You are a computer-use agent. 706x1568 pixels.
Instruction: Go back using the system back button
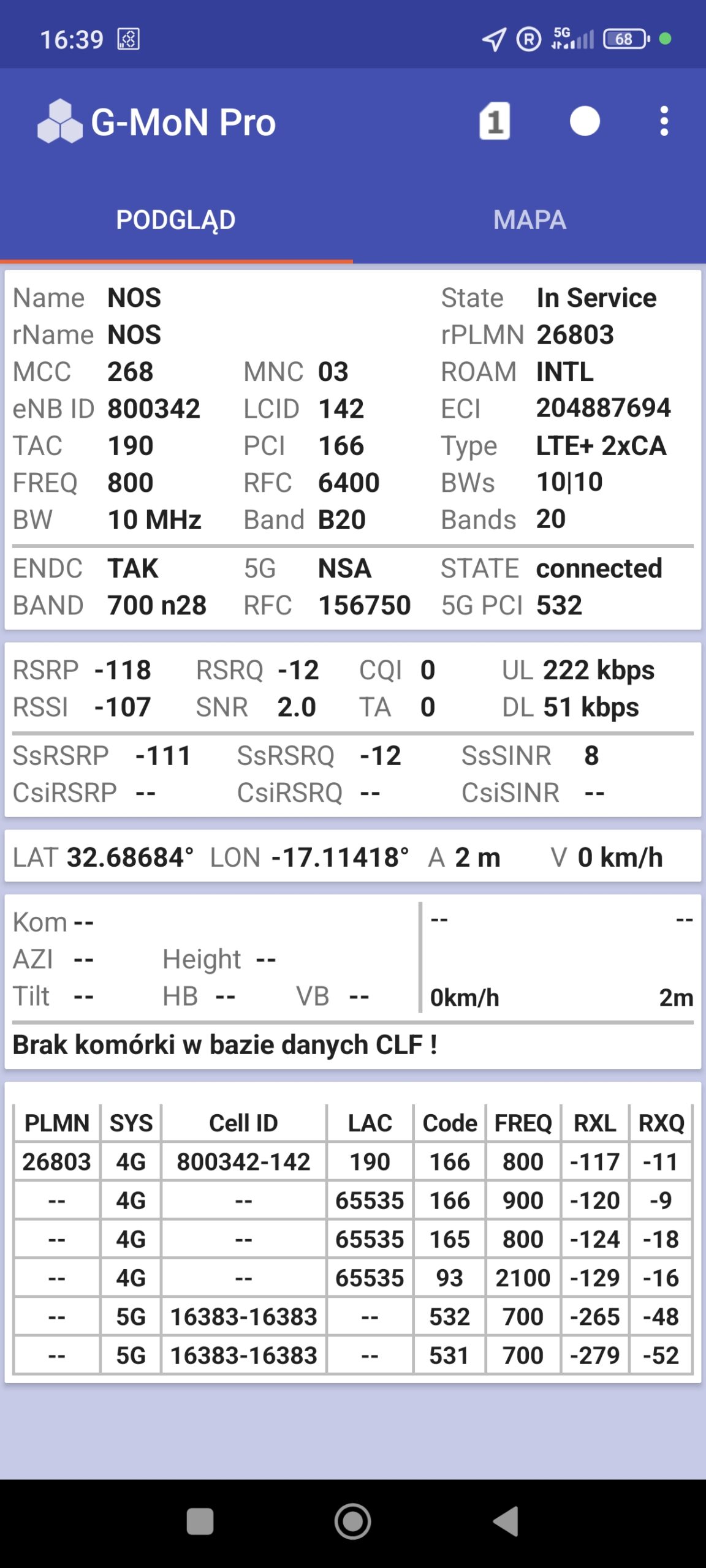point(507,1521)
